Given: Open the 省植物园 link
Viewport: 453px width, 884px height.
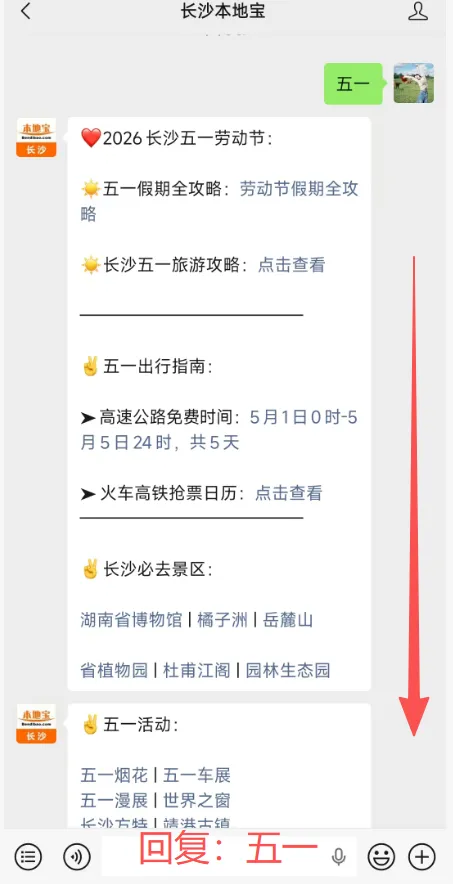Looking at the screenshot, I should click(114, 670).
